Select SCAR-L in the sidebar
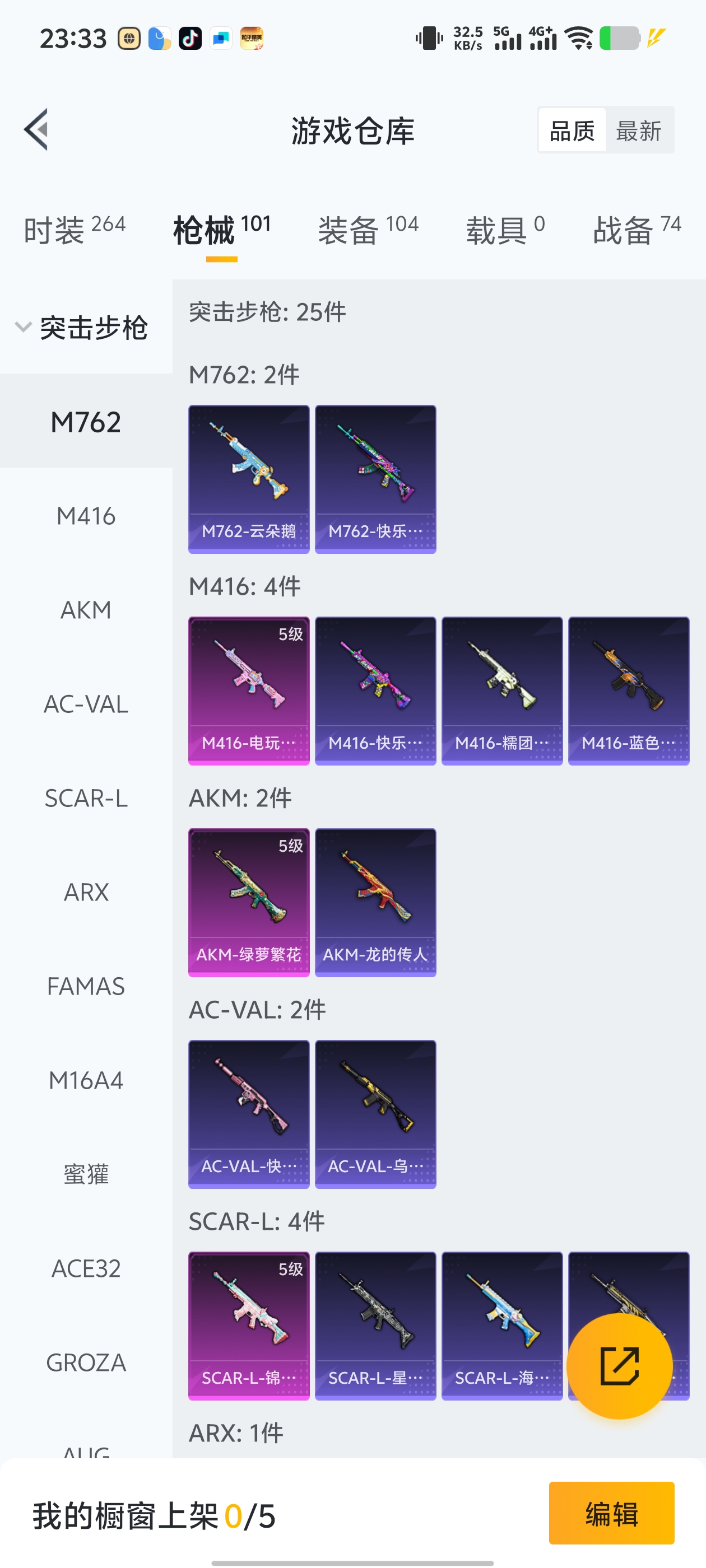706x1568 pixels. coord(86,798)
